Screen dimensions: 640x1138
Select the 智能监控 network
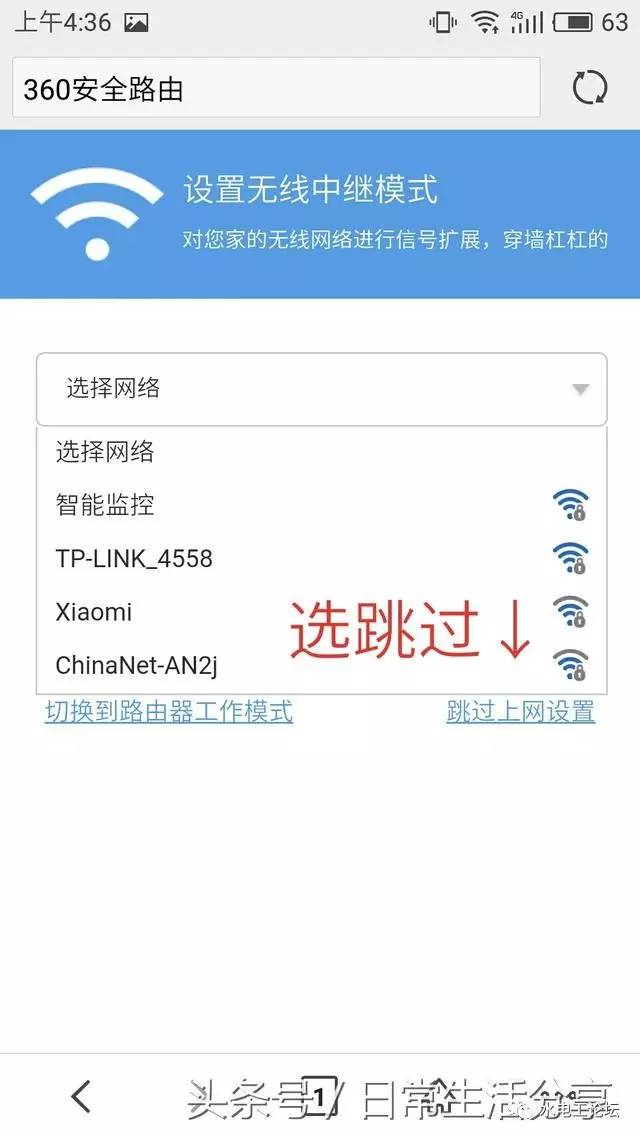click(x=105, y=505)
